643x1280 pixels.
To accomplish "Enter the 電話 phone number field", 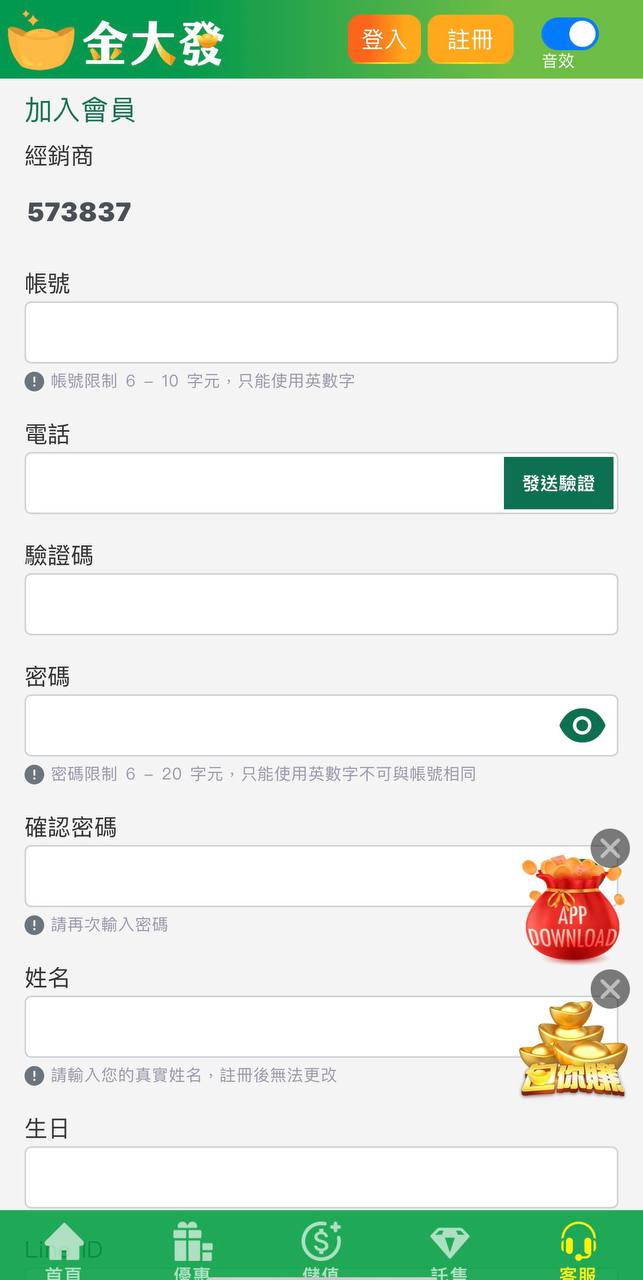I will click(264, 483).
